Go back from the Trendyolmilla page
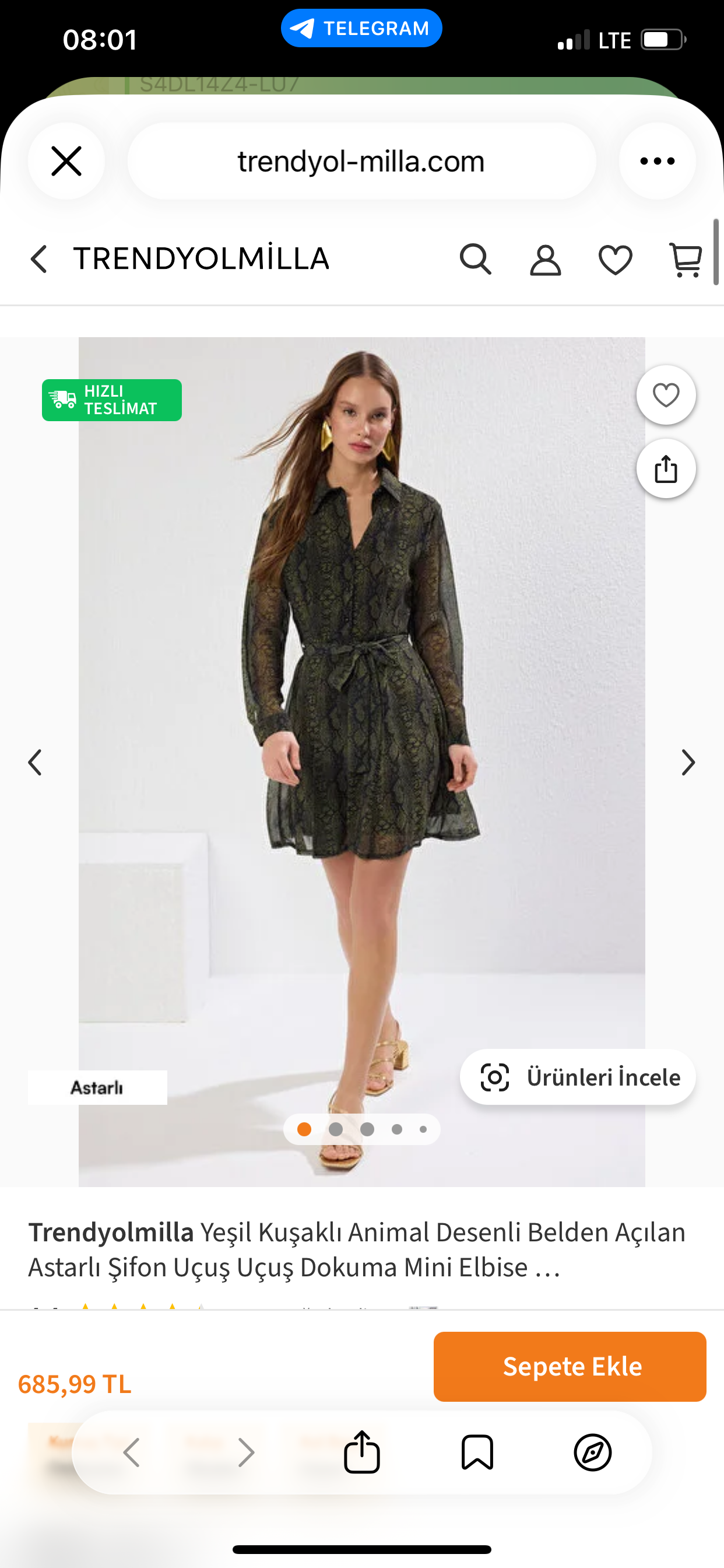724x1568 pixels. (39, 260)
